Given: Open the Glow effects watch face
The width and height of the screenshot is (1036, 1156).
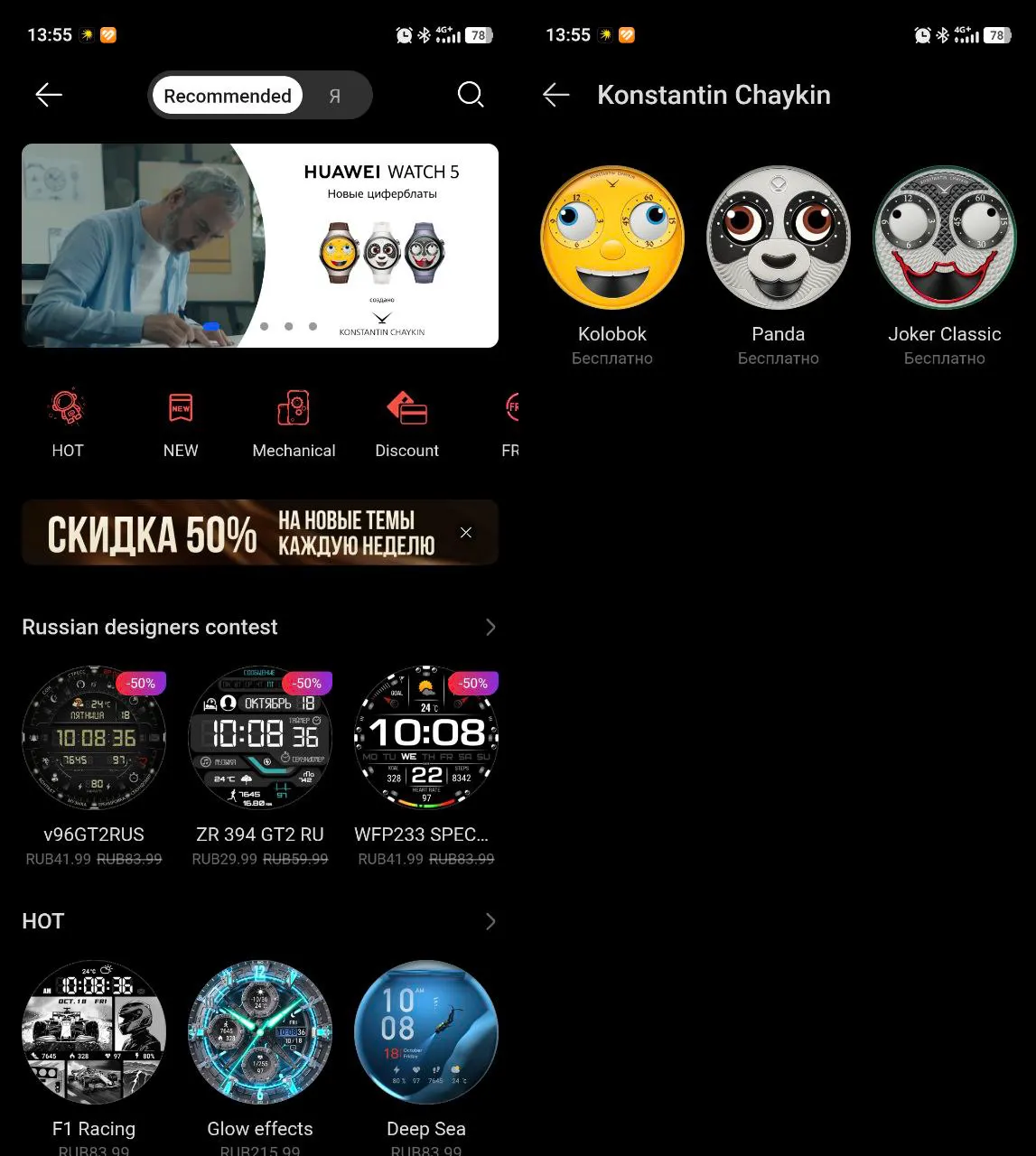Looking at the screenshot, I should [x=260, y=1032].
